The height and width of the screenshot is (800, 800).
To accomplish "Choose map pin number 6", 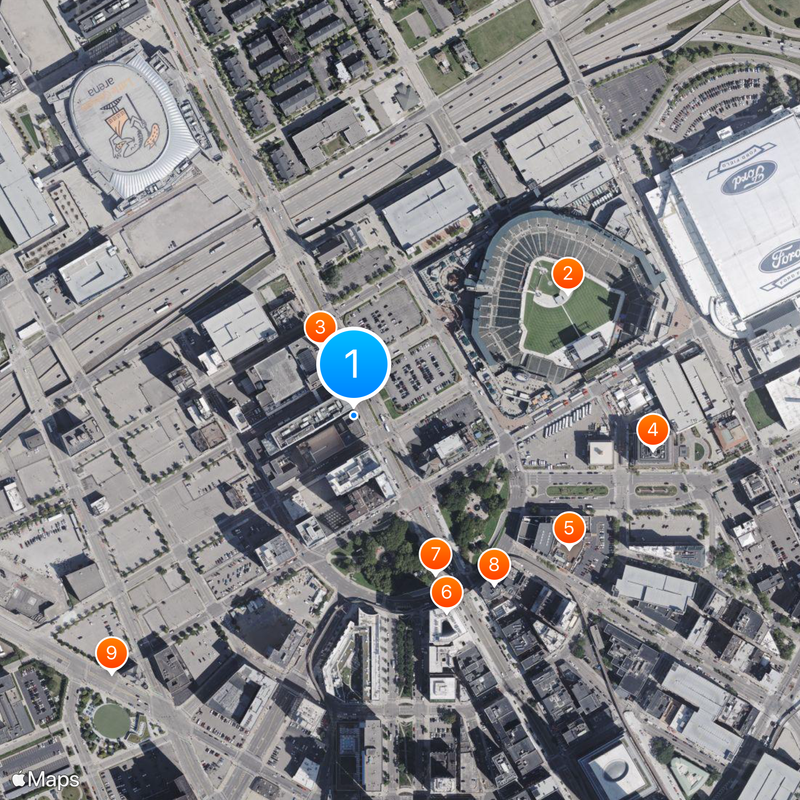I will 446,590.
